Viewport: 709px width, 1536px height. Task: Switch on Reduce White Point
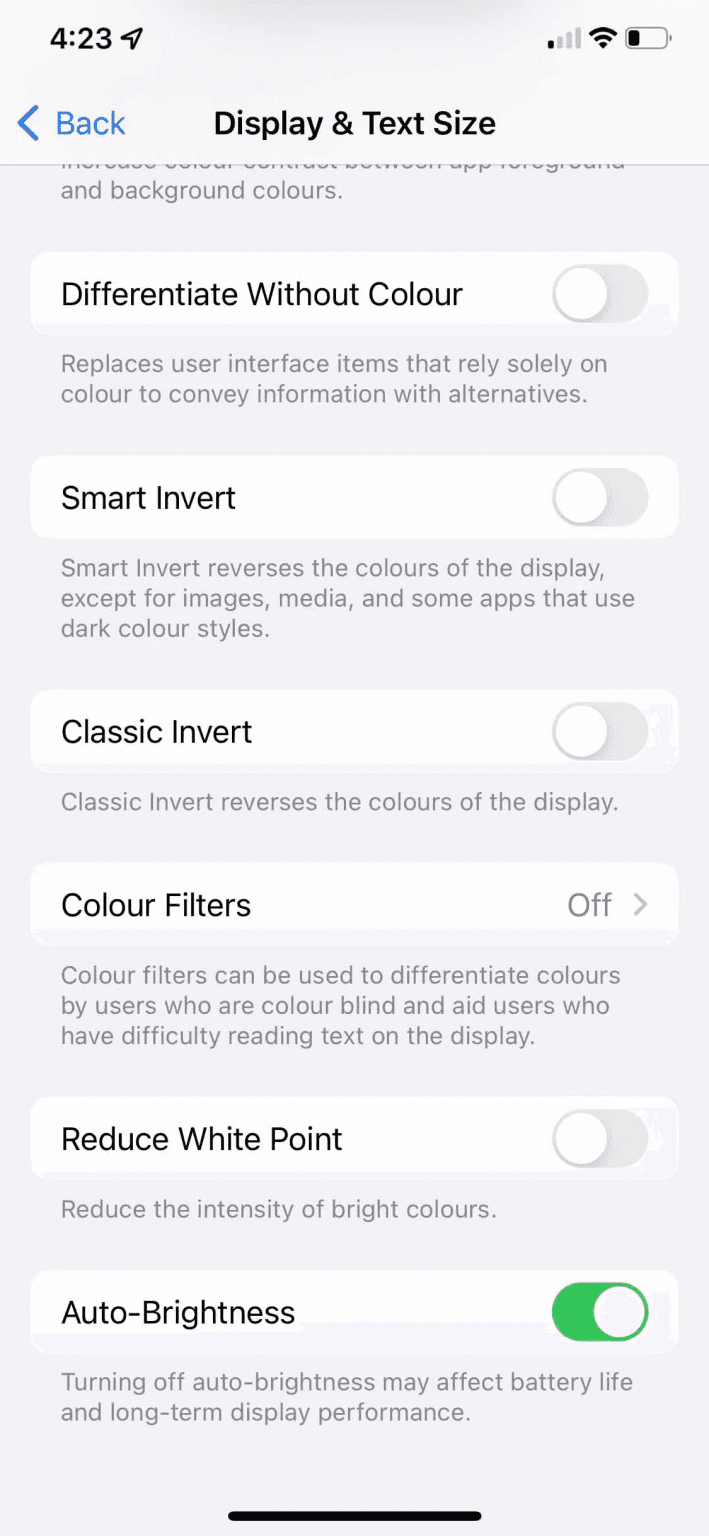(600, 1139)
